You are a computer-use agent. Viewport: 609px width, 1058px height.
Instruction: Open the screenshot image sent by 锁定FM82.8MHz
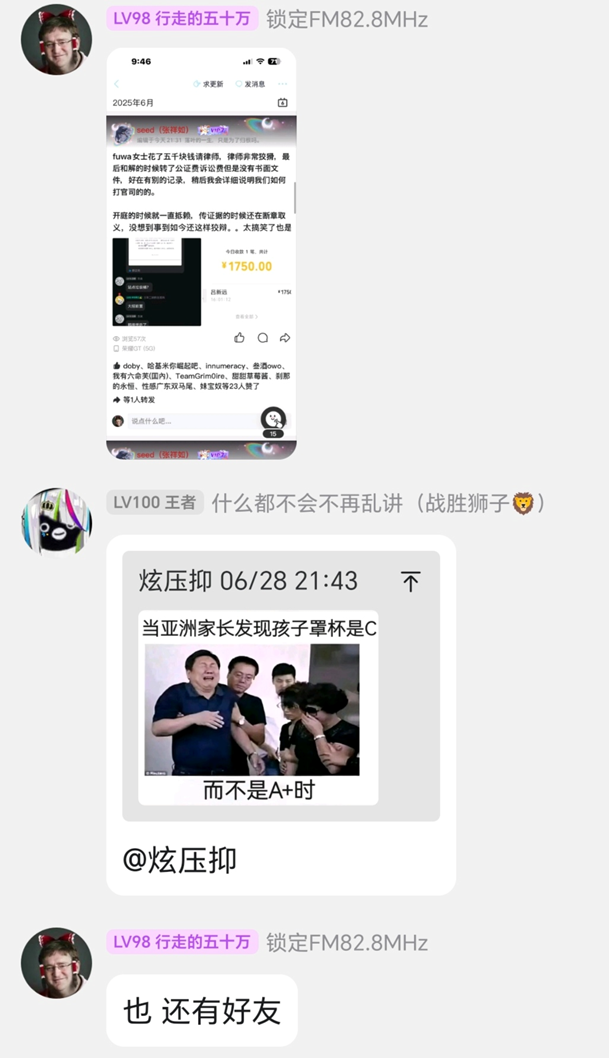(201, 253)
